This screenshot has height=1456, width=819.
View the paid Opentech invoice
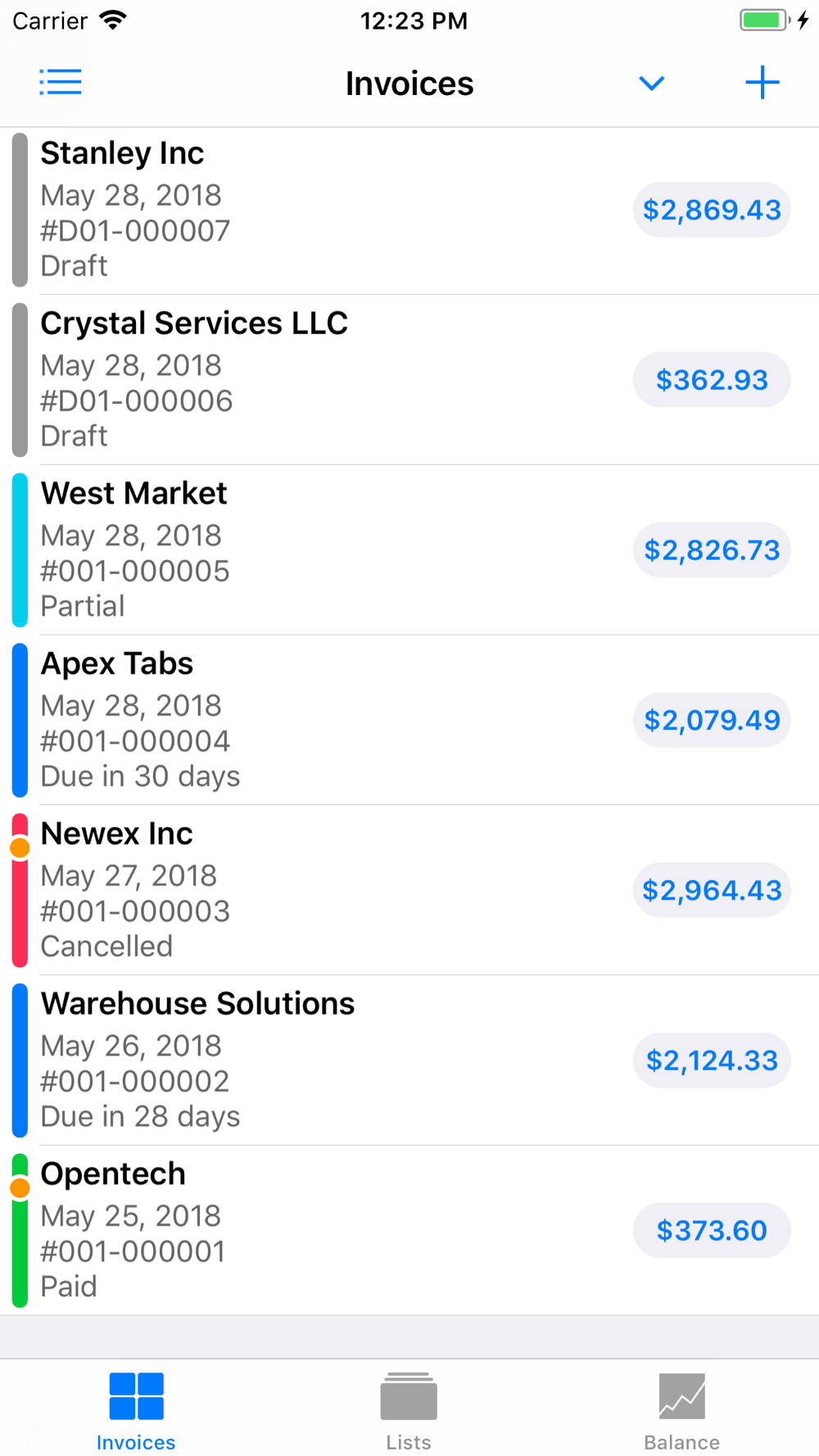coord(409,1230)
